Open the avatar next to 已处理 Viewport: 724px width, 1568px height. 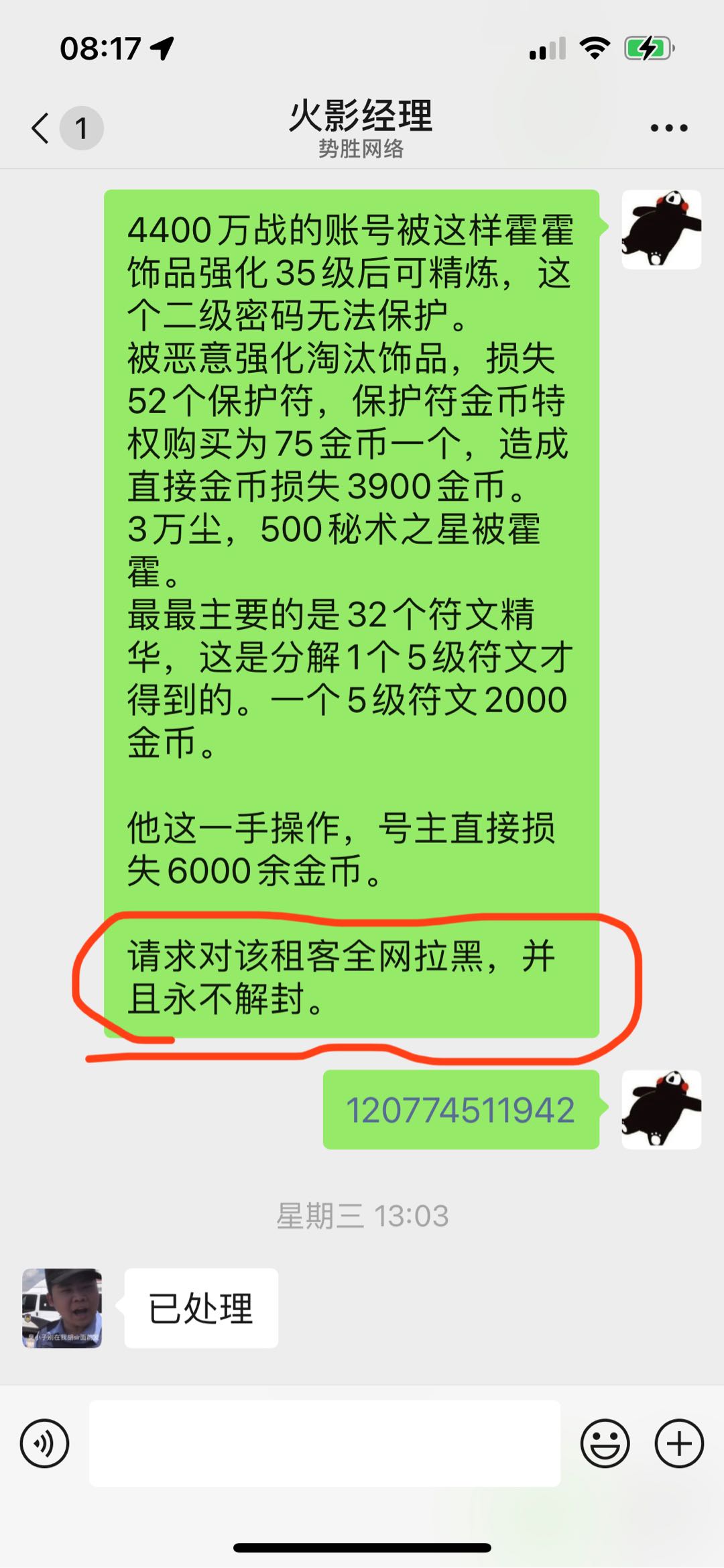(62, 1308)
